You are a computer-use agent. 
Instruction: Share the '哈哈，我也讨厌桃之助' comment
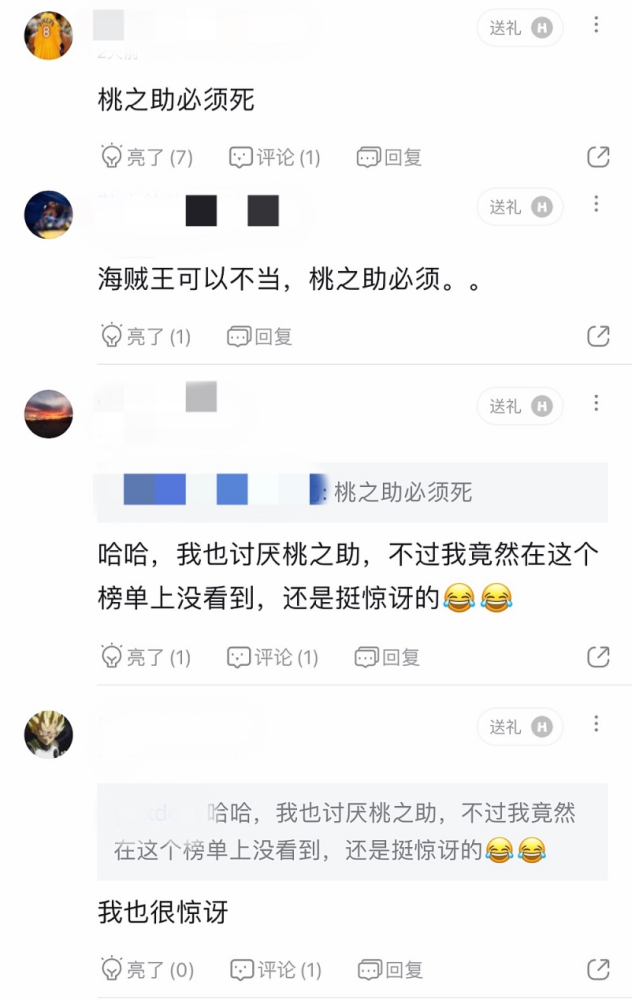pyautogui.click(x=598, y=657)
